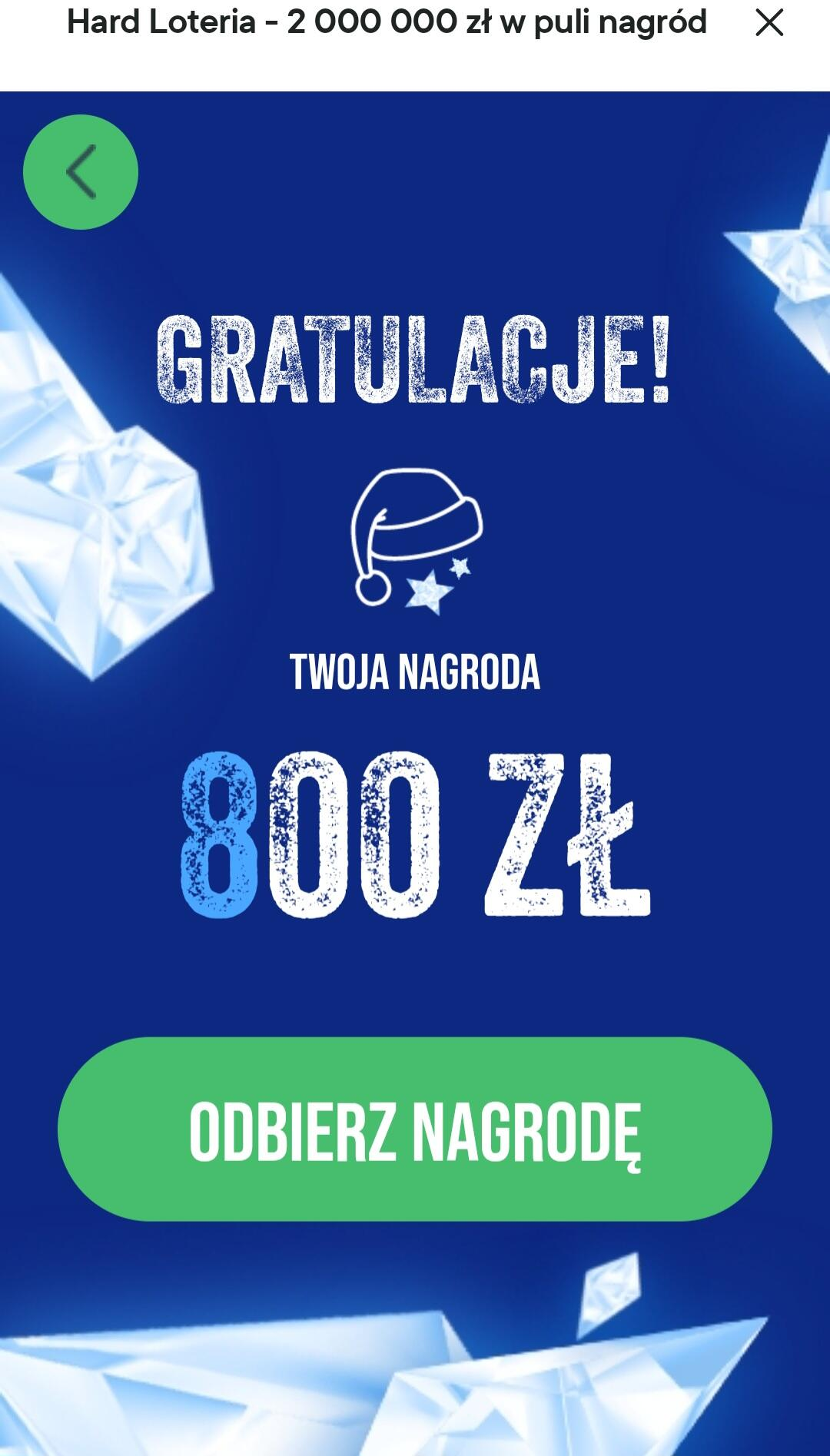Close the Hard Loteria window

pyautogui.click(x=769, y=23)
